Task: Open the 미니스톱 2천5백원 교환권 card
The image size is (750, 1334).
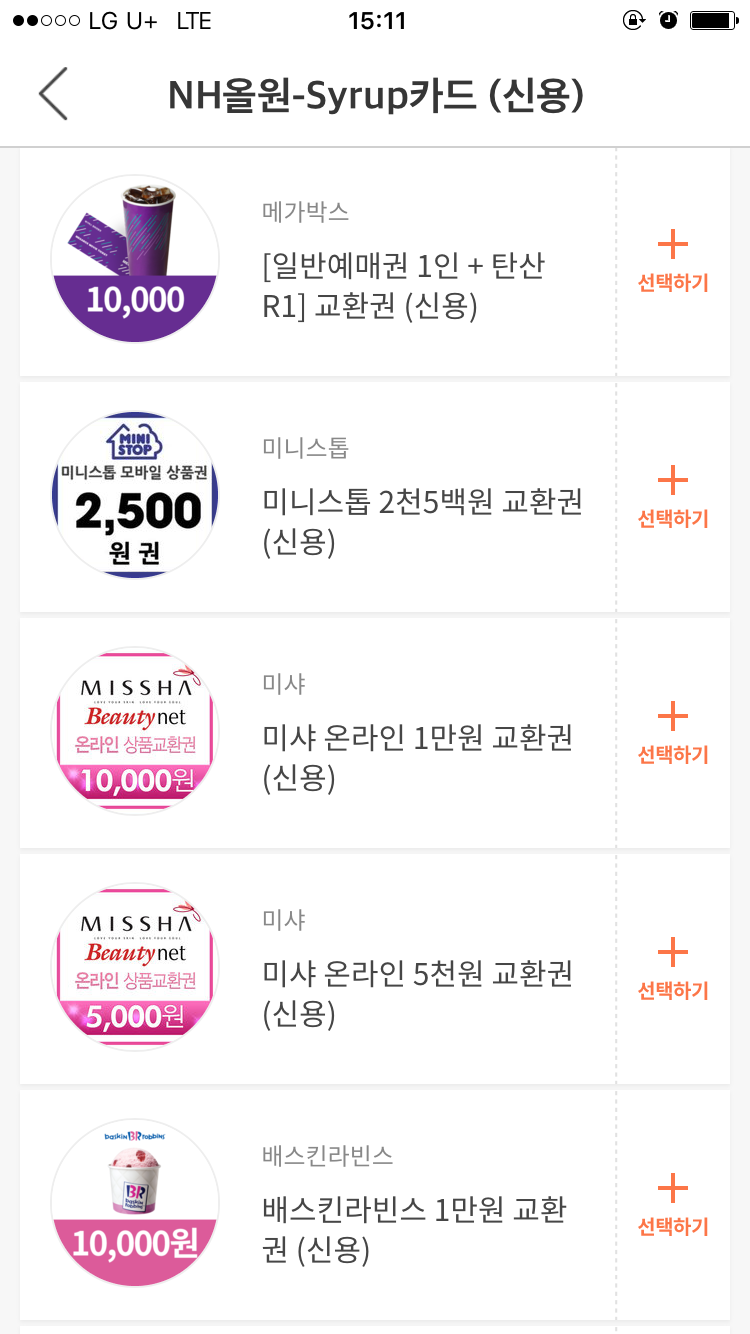Action: click(x=400, y=498)
